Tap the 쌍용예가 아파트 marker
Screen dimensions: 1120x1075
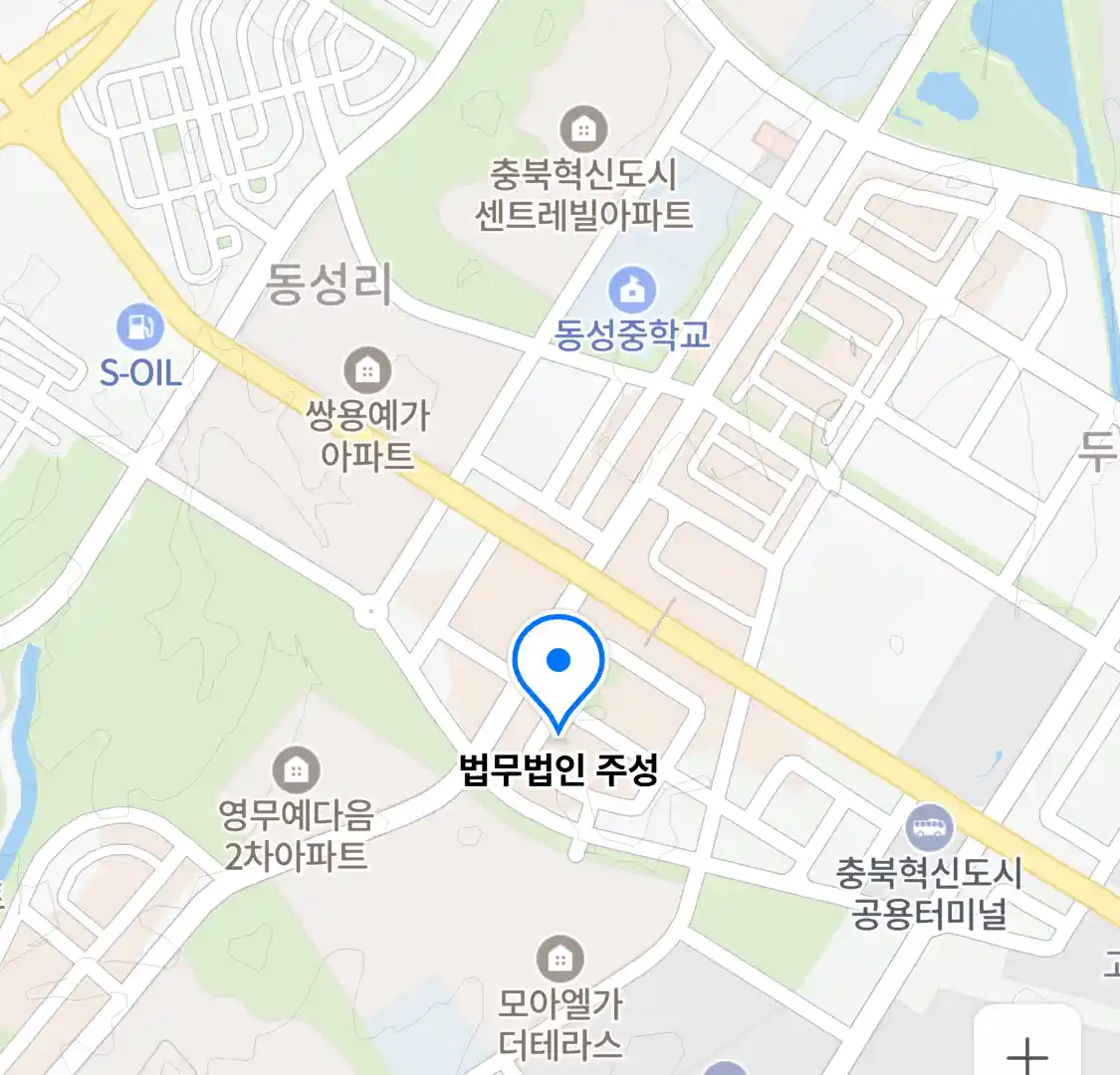coord(367,370)
